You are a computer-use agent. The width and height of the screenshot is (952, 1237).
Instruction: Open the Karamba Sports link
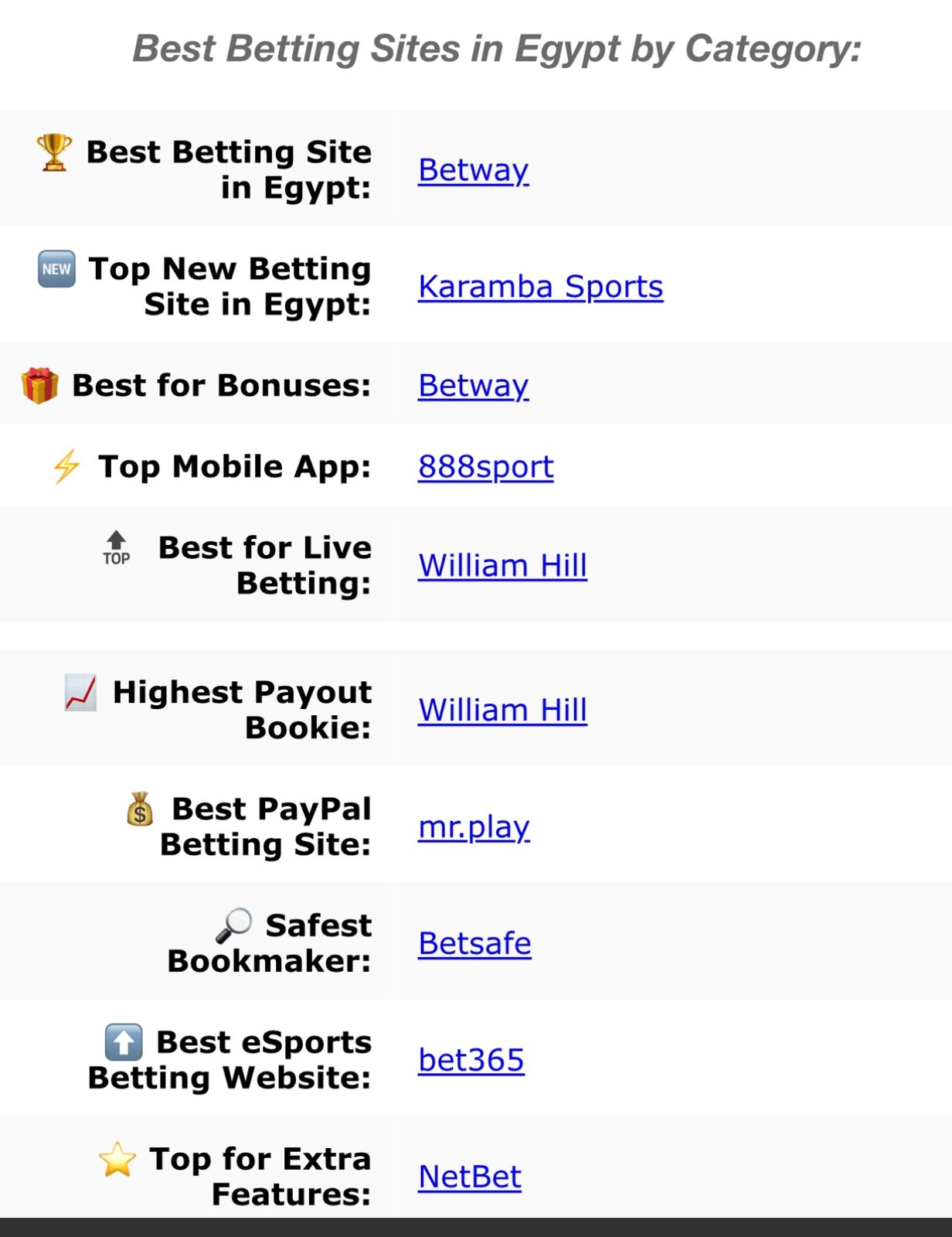pyautogui.click(x=540, y=287)
